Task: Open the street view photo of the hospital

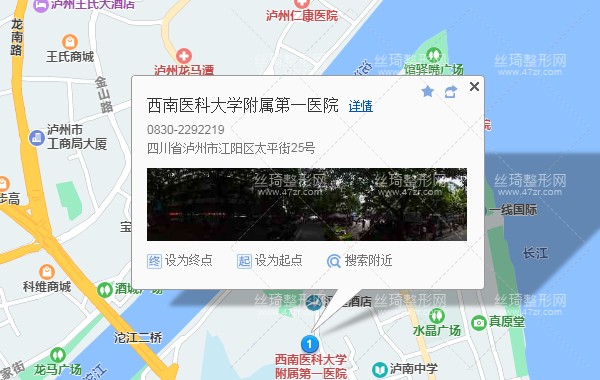Action: click(307, 204)
